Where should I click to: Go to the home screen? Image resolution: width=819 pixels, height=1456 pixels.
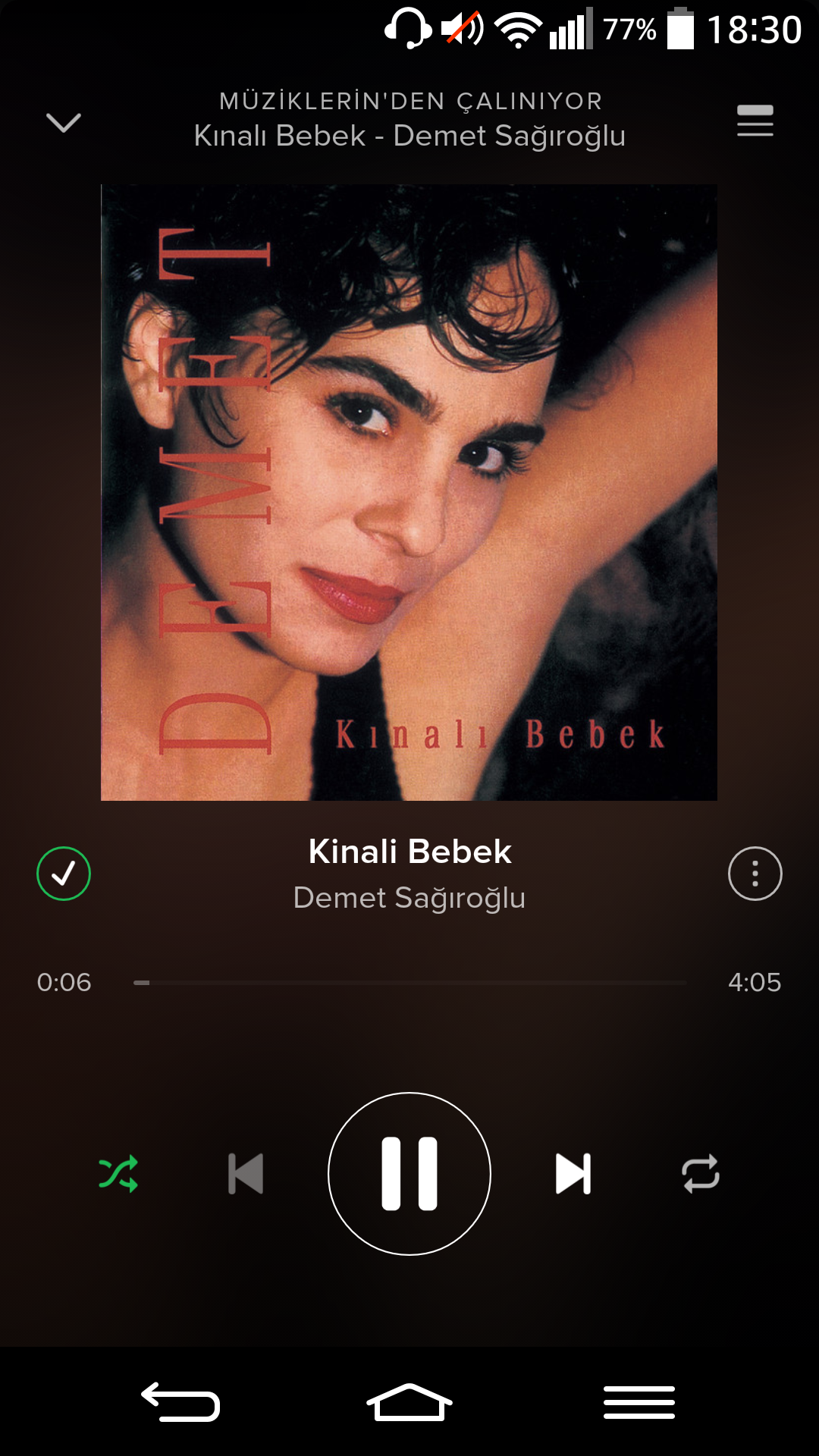(409, 1401)
